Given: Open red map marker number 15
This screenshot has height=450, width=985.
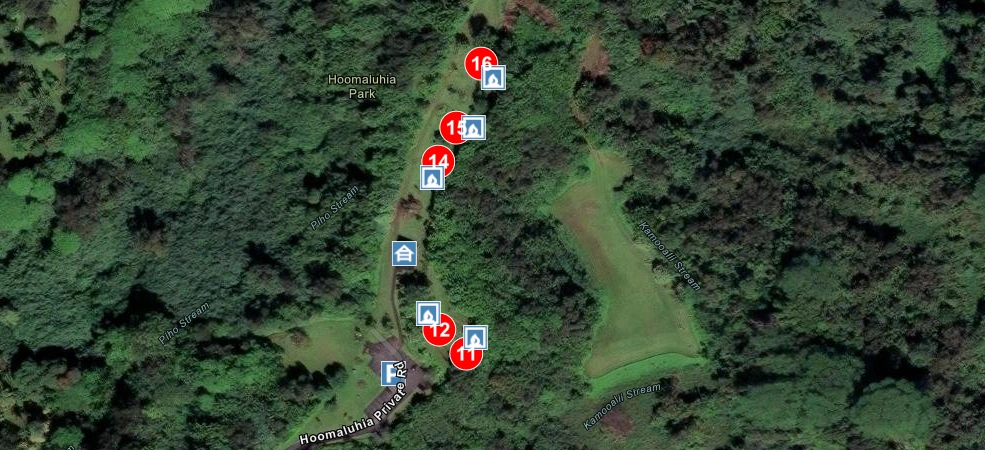Looking at the screenshot, I should pos(452,127).
